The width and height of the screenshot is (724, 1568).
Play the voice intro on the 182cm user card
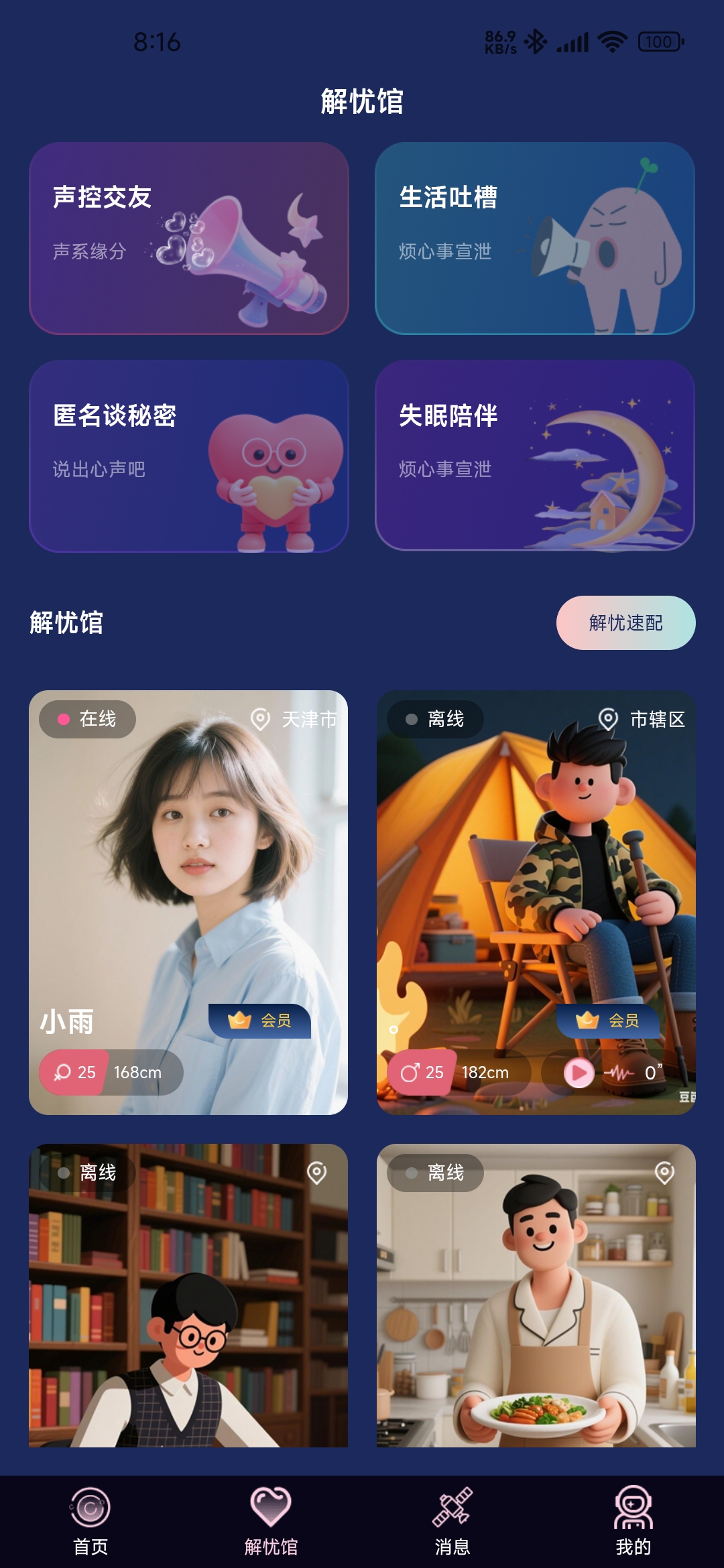579,1073
